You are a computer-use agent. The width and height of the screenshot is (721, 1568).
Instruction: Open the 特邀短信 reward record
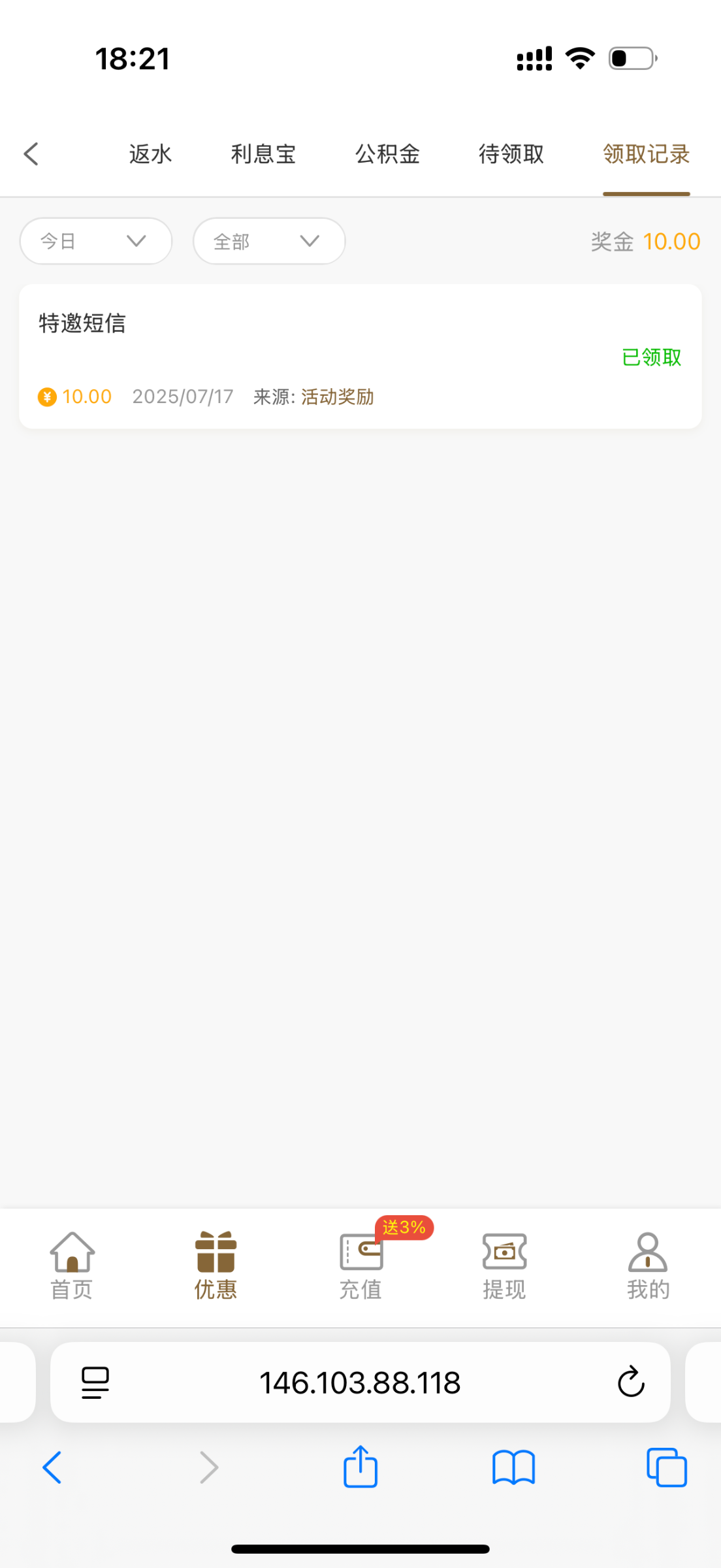click(360, 357)
